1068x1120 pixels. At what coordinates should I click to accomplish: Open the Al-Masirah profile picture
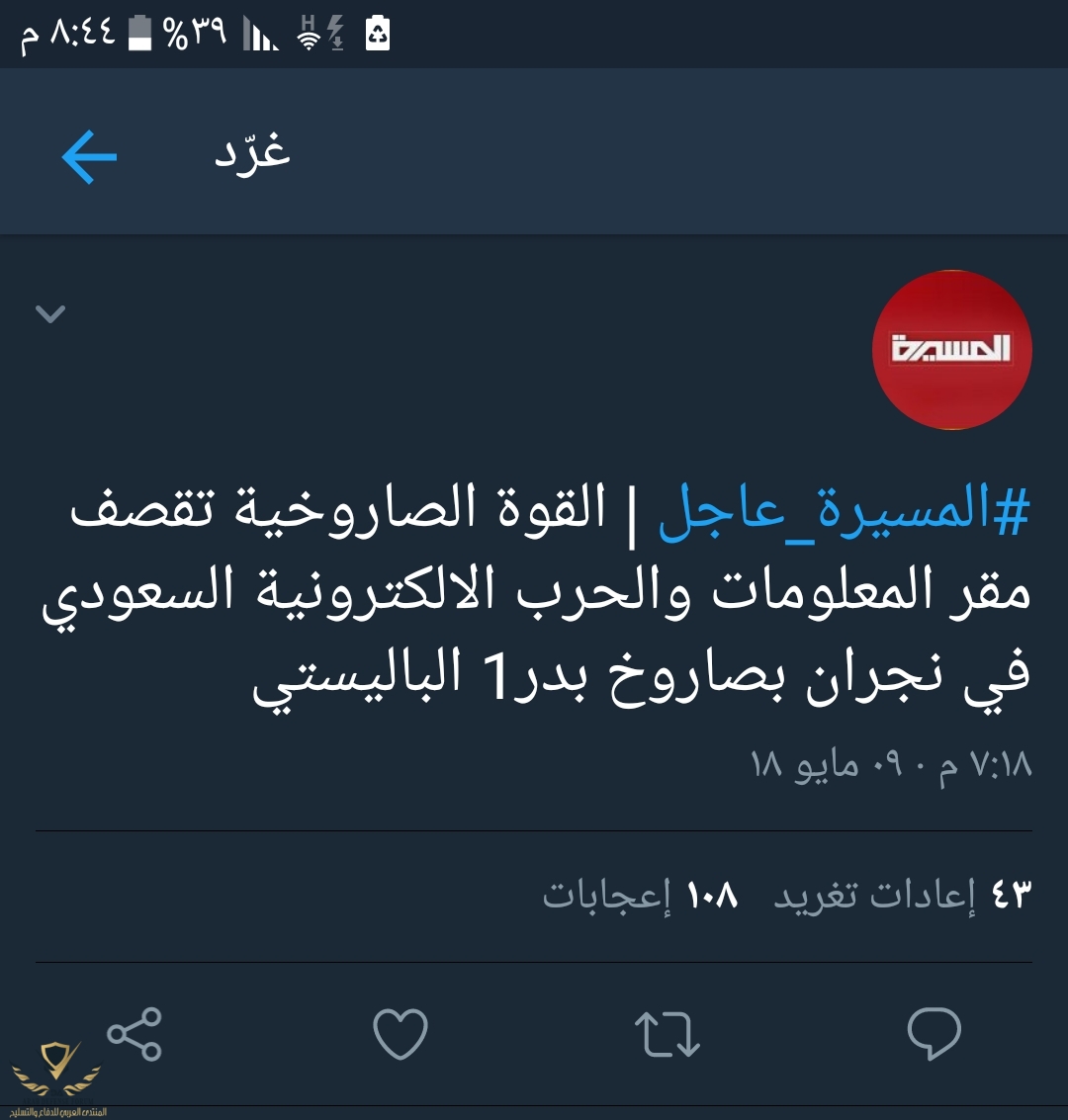[951, 350]
